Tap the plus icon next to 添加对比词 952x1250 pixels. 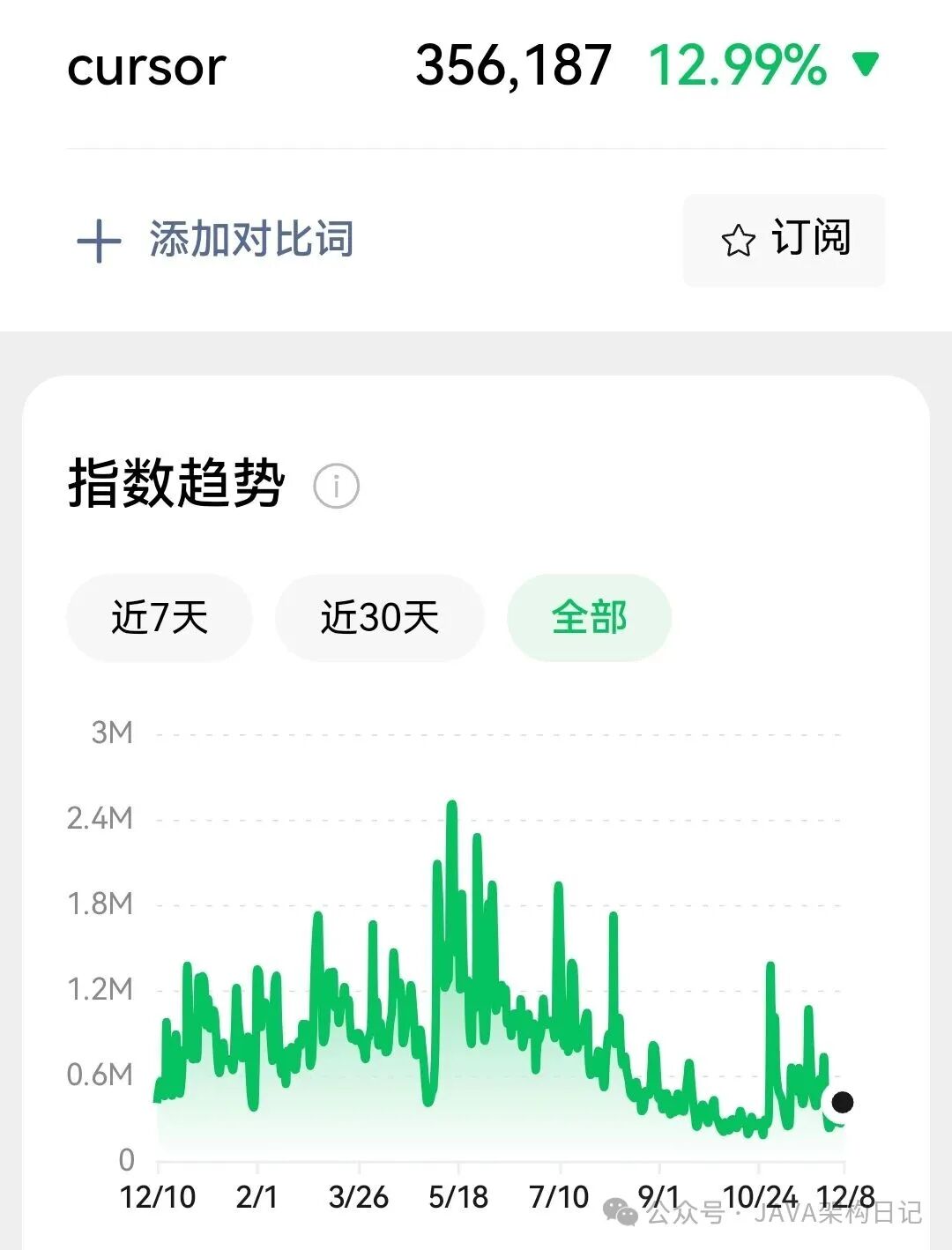(x=100, y=240)
